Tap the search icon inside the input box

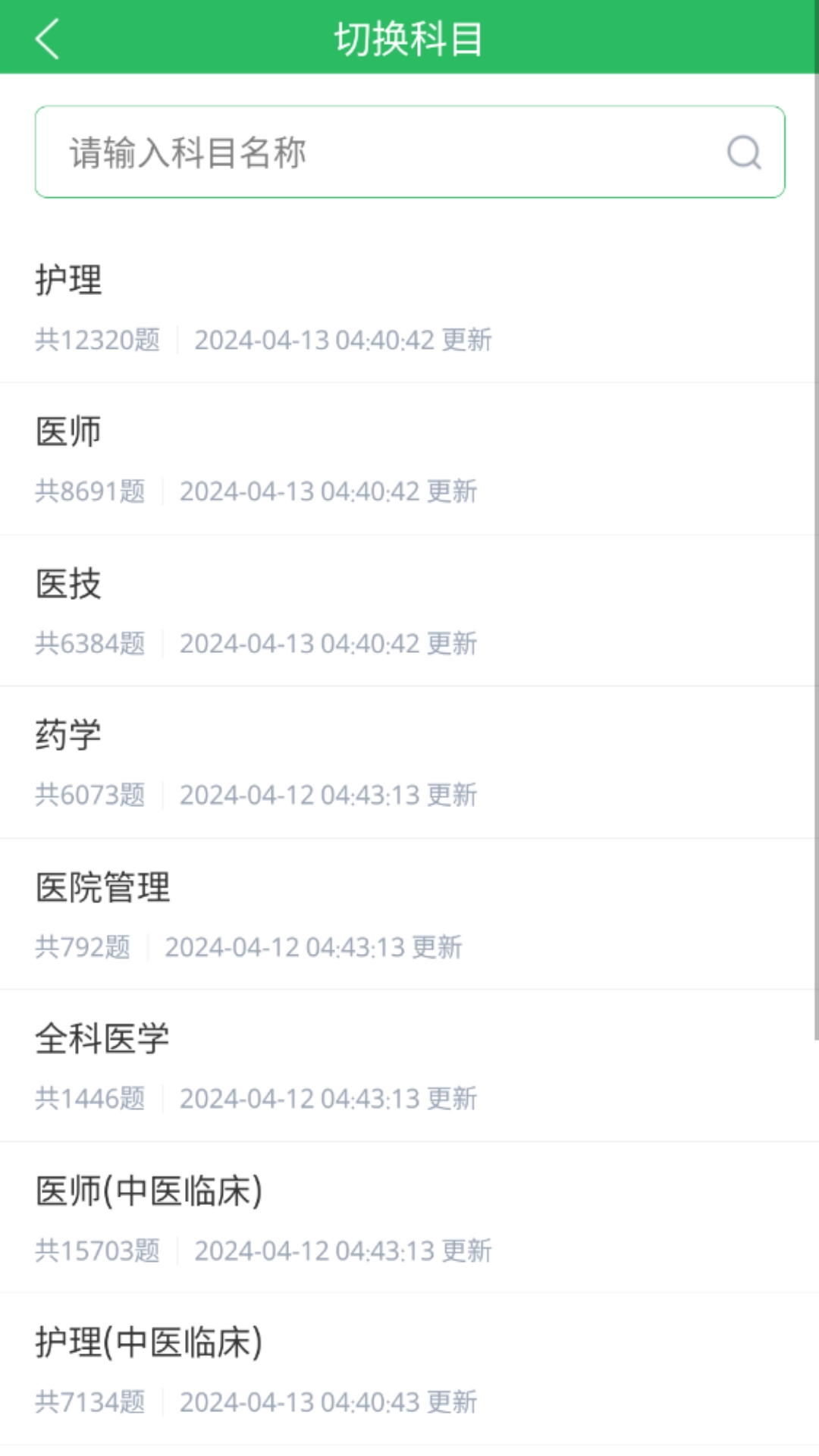coord(744,152)
